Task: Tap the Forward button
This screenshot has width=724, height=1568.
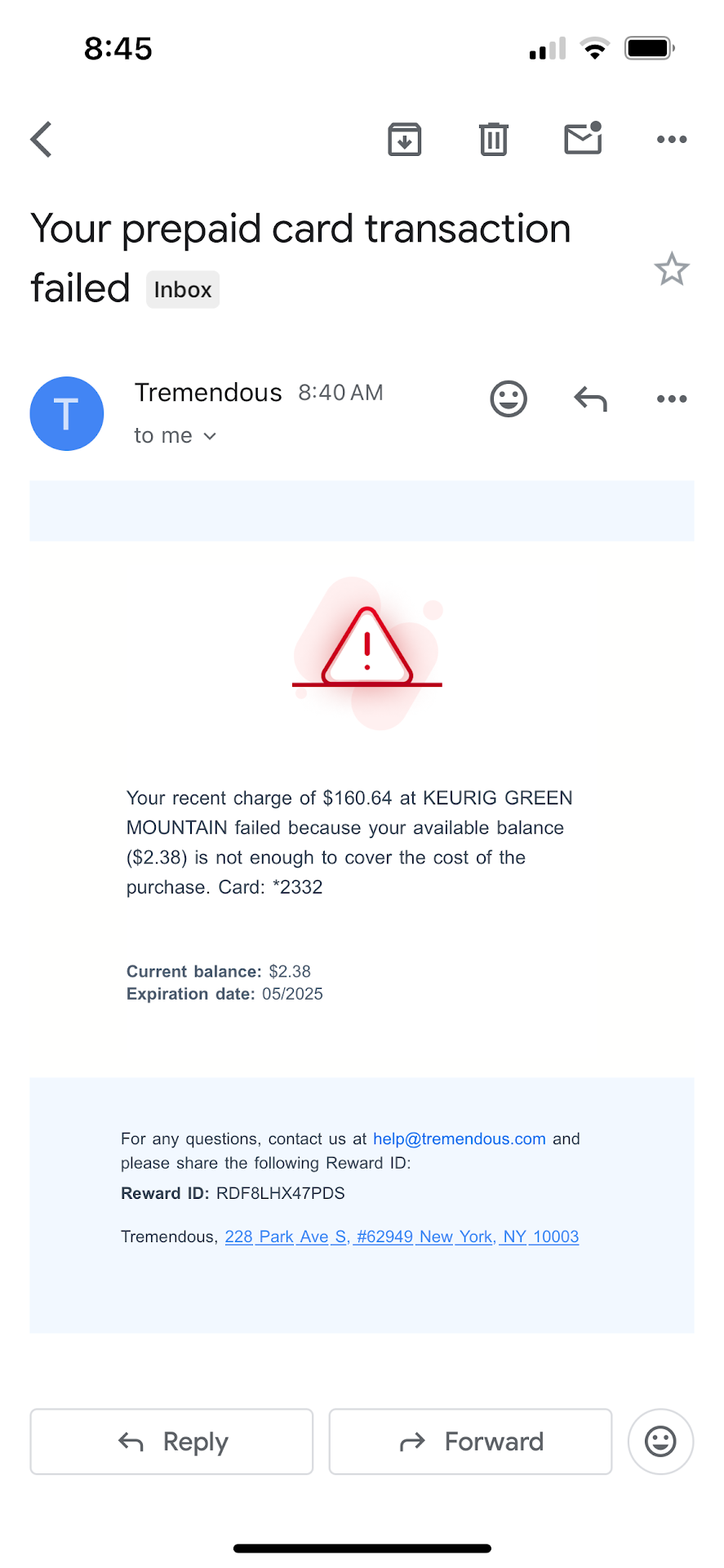Action: [470, 1441]
